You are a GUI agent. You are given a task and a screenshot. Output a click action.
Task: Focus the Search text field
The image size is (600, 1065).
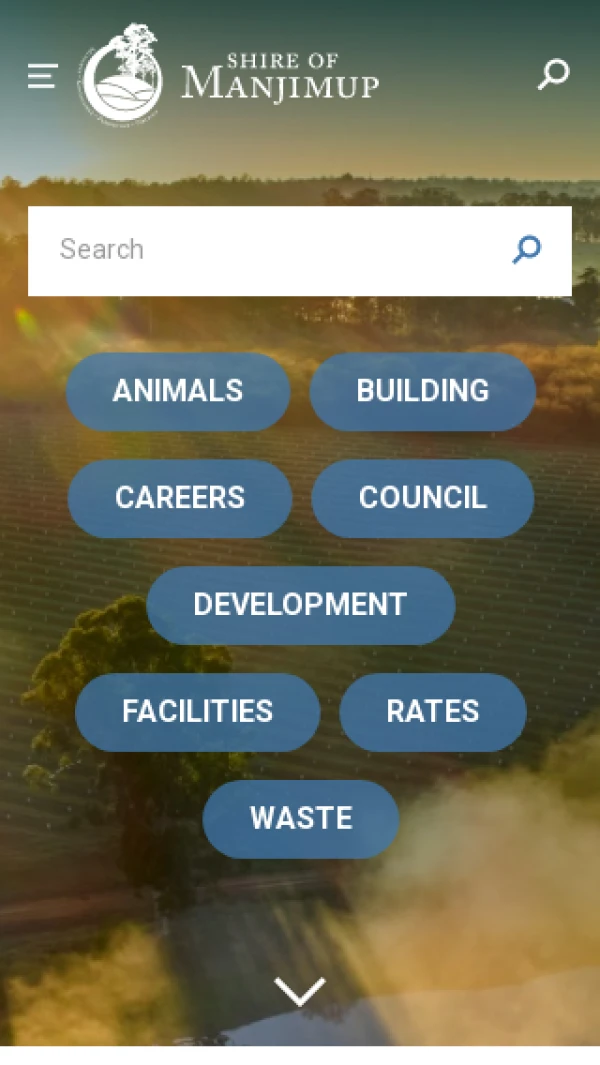270,250
